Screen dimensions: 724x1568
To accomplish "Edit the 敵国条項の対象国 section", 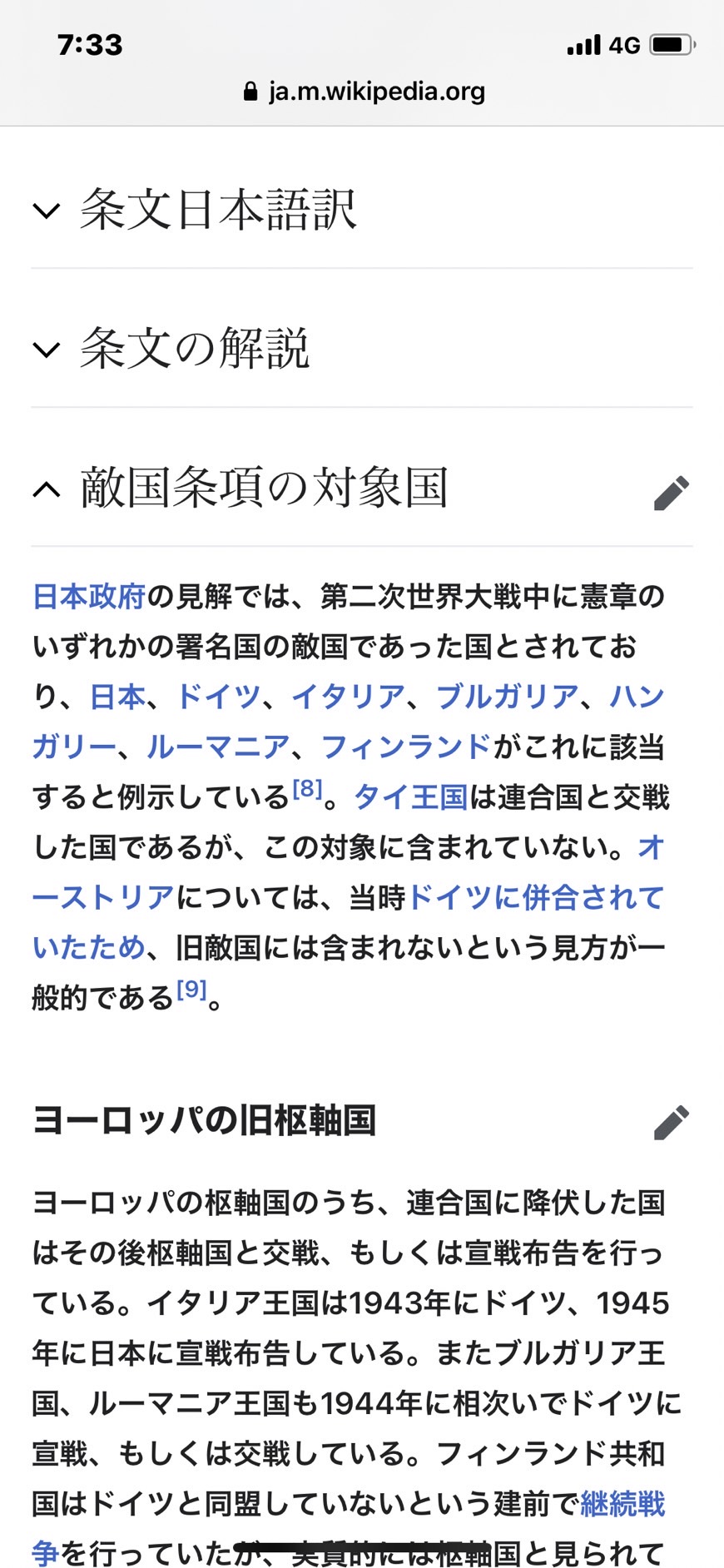I will pyautogui.click(x=672, y=493).
